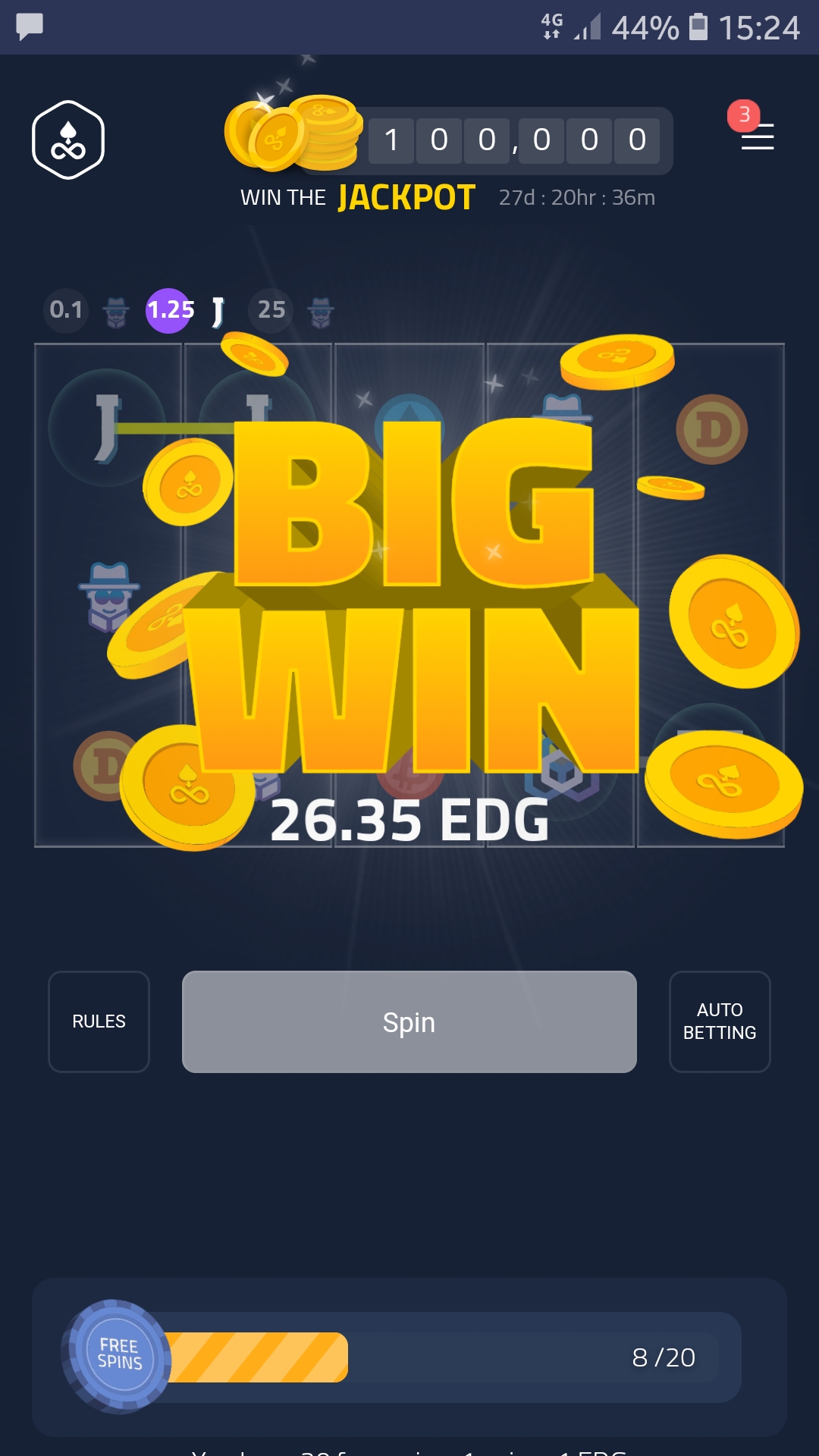The image size is (819, 1456).
Task: Open AUTO BETTING options
Action: point(719,1021)
